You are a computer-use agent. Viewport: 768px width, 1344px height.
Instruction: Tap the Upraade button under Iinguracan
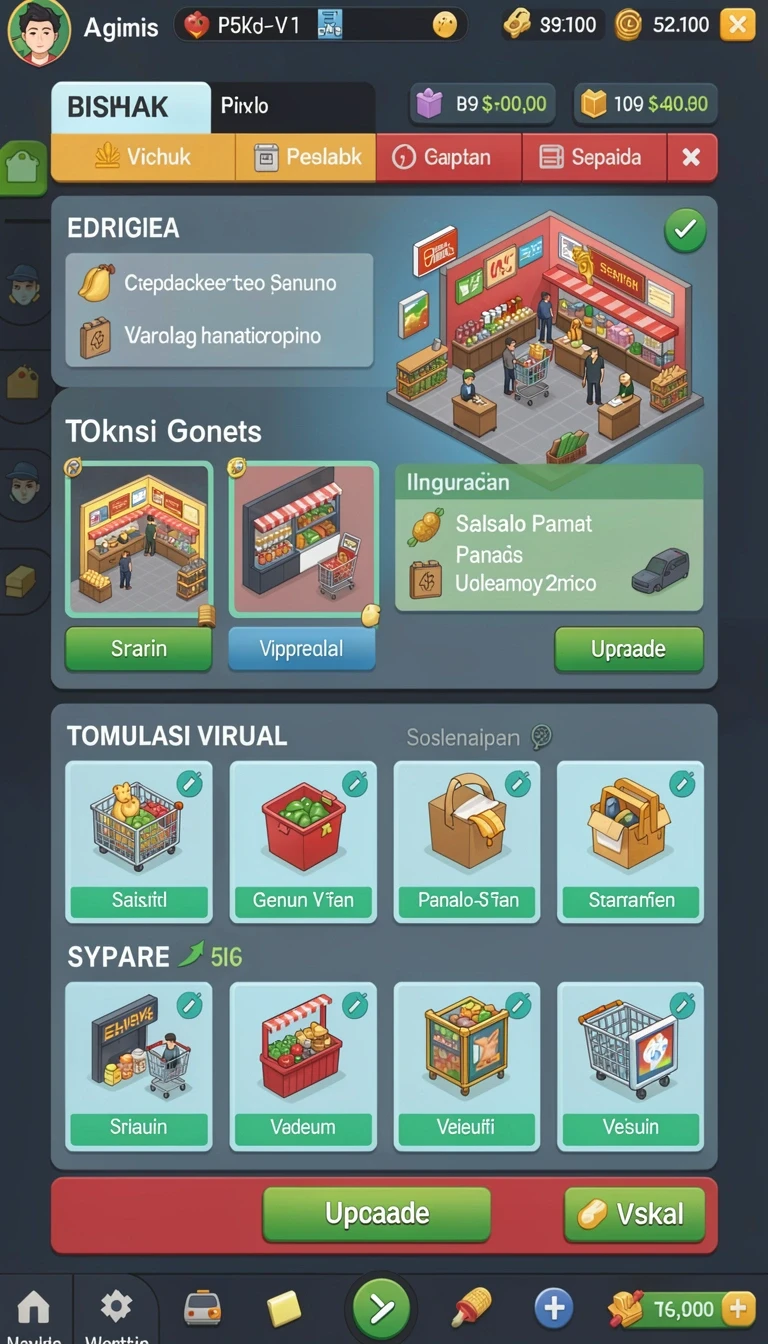tap(628, 649)
